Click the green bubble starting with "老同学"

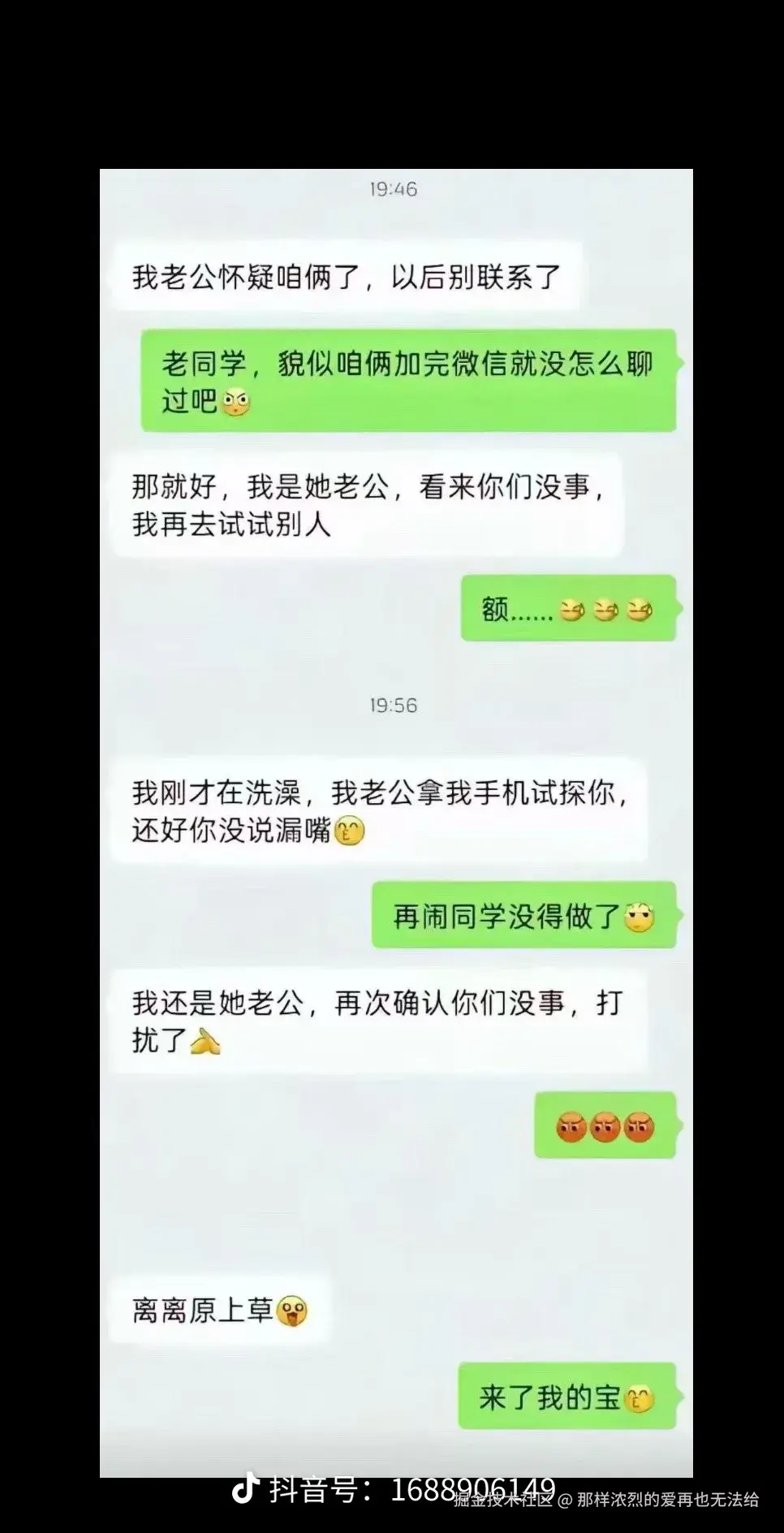tap(406, 378)
